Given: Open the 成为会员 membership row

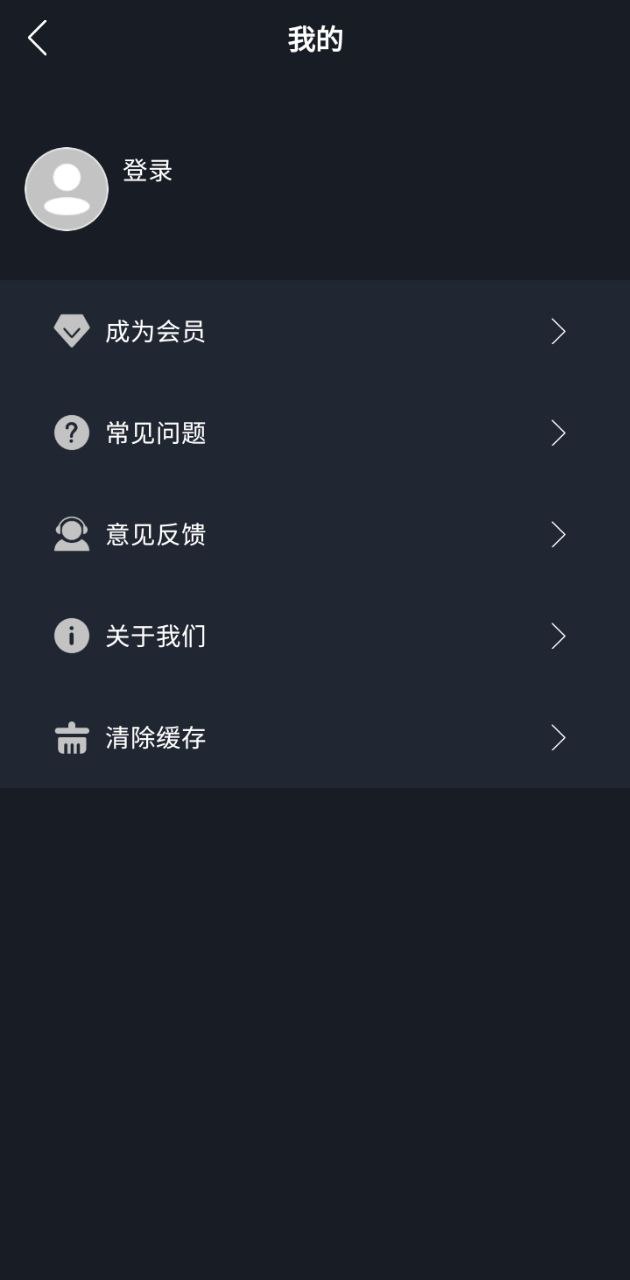Looking at the screenshot, I should 315,331.
